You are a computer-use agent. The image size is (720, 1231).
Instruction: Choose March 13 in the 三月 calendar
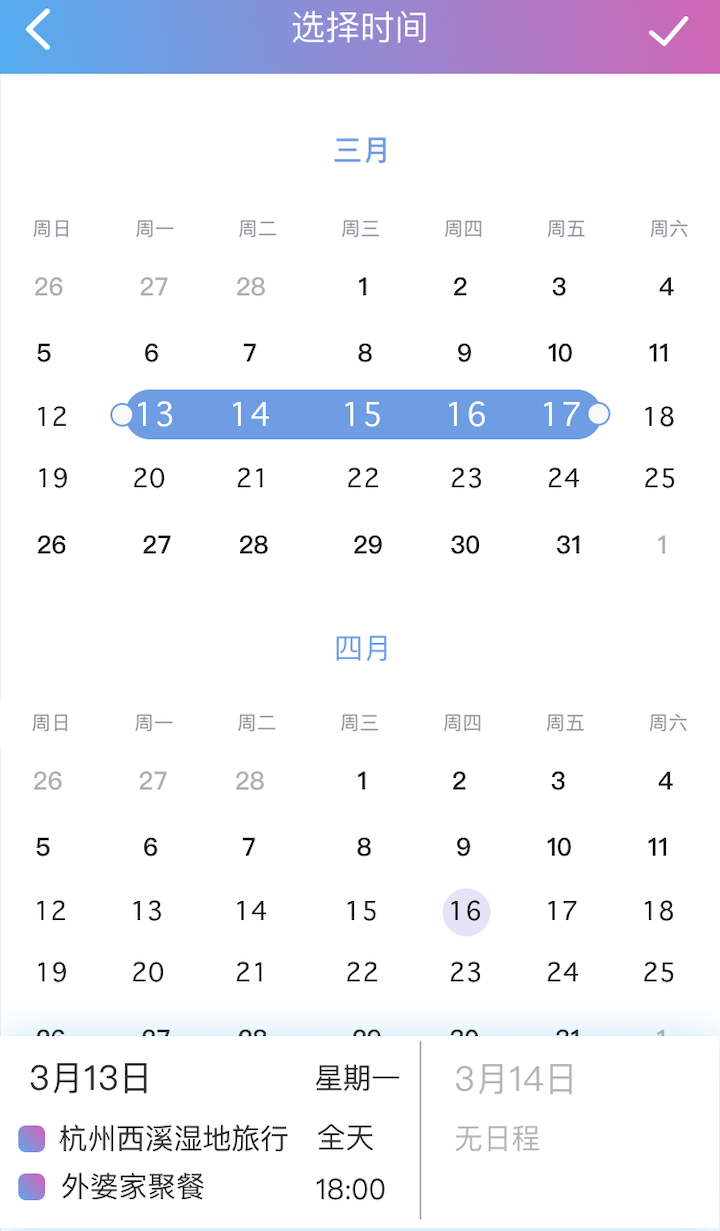click(155, 415)
